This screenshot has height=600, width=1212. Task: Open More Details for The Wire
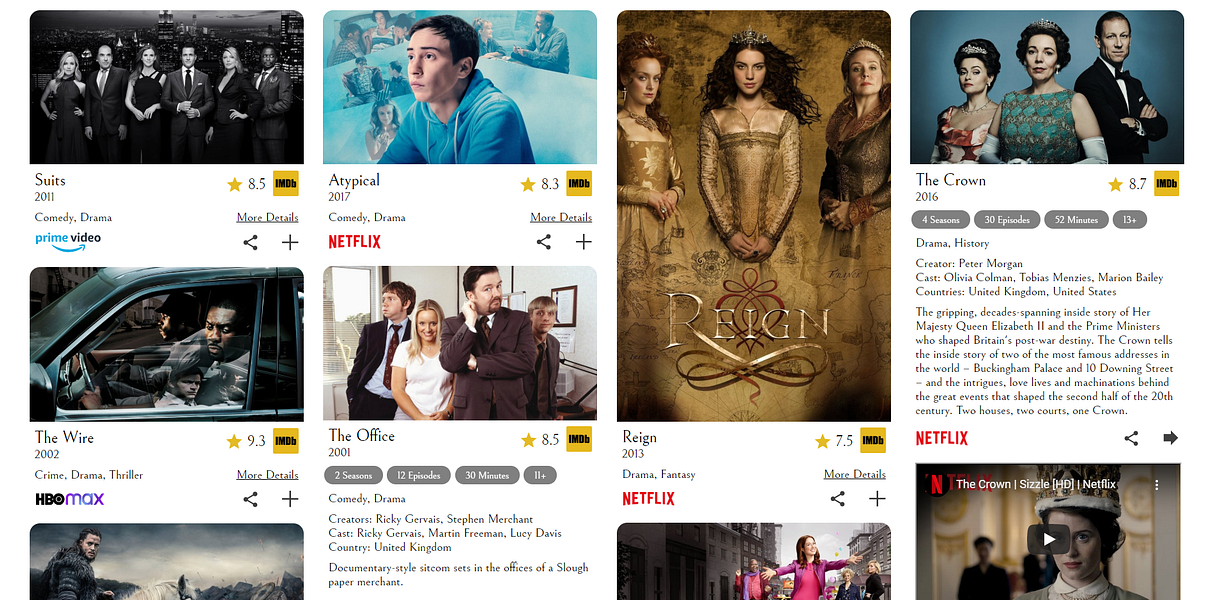pos(267,475)
